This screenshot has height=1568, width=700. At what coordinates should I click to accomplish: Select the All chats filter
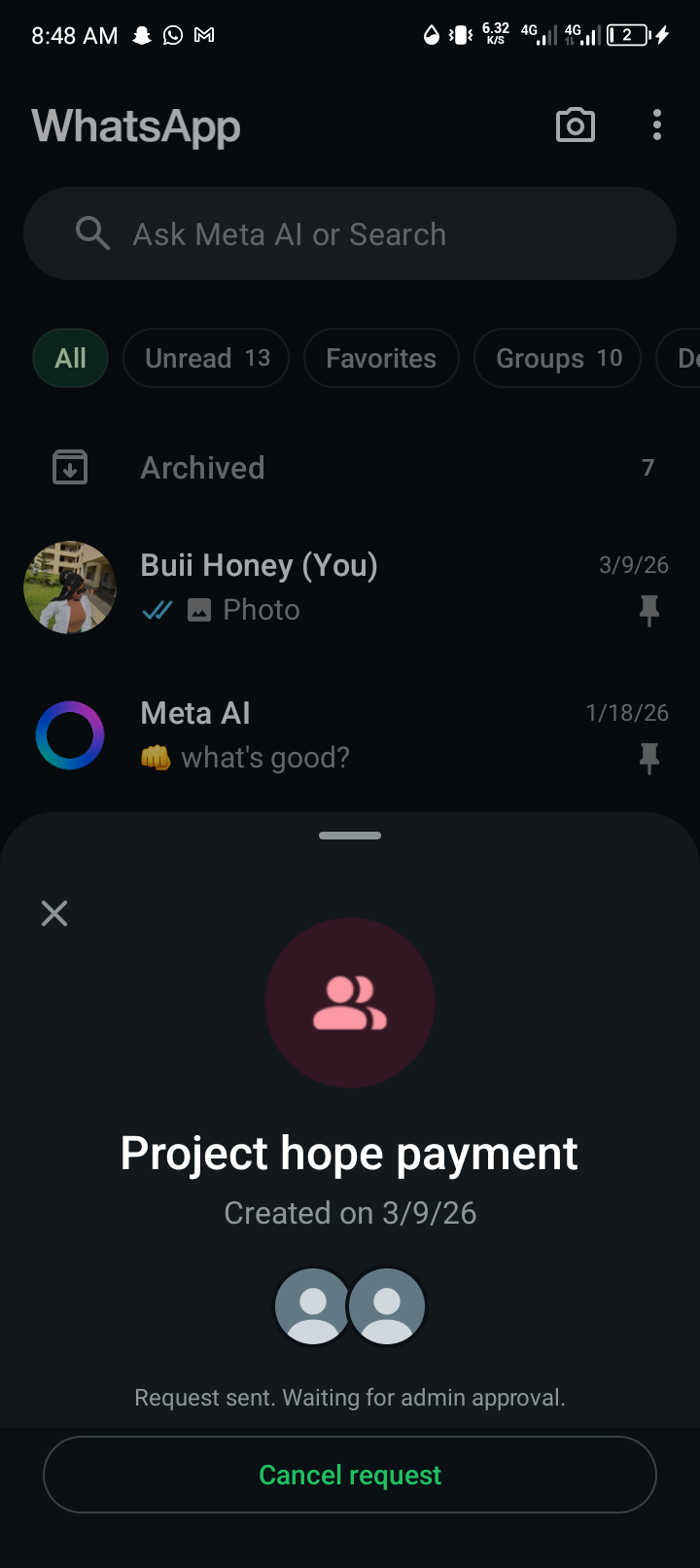[70, 358]
